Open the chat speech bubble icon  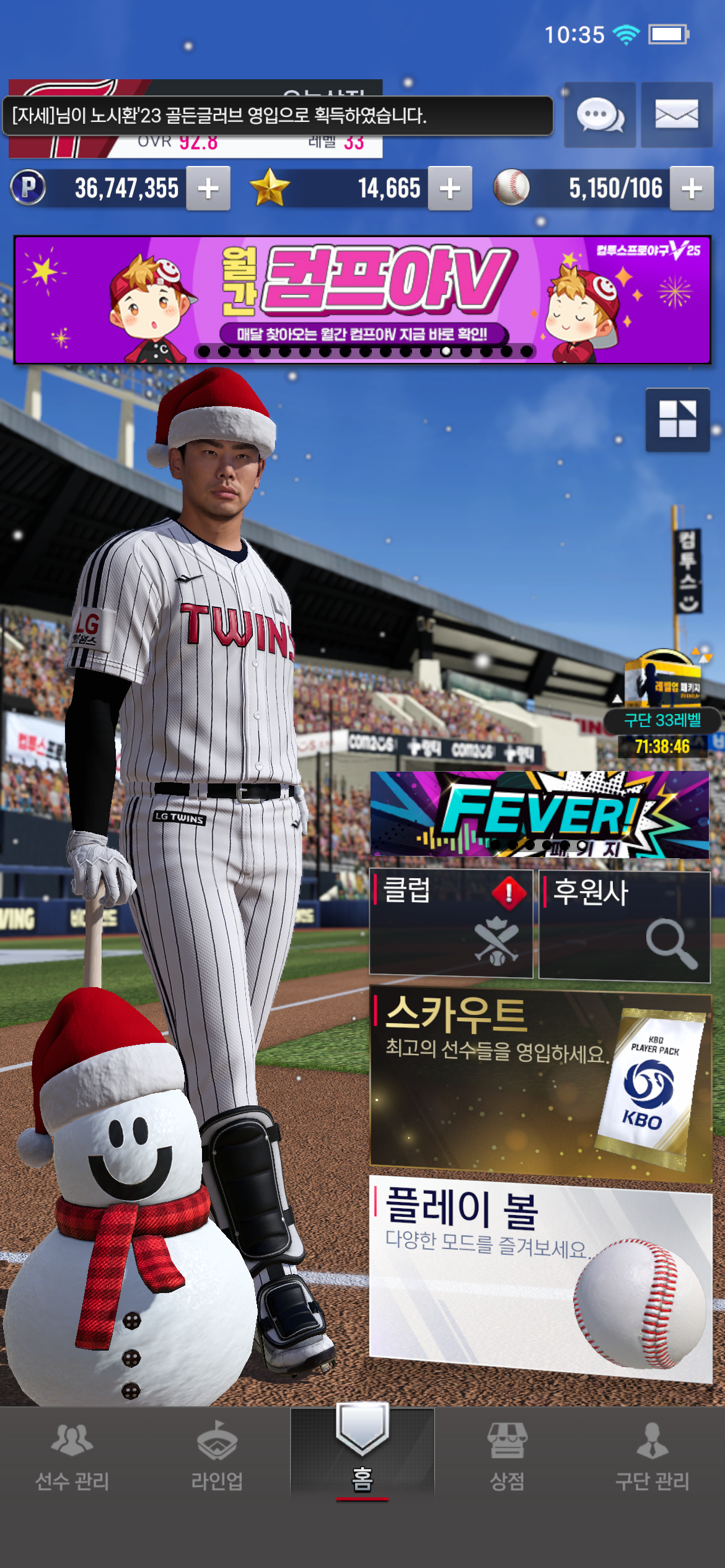pyautogui.click(x=599, y=115)
